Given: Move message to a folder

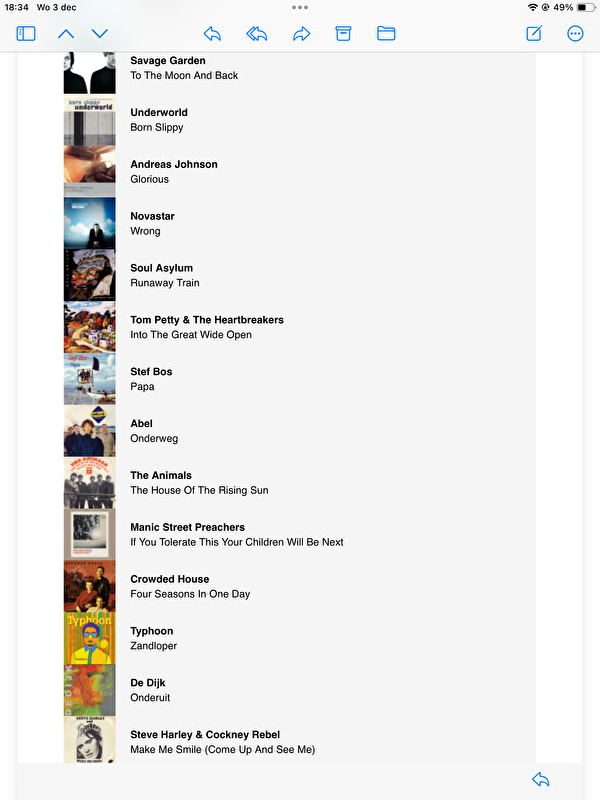Looking at the screenshot, I should [386, 33].
